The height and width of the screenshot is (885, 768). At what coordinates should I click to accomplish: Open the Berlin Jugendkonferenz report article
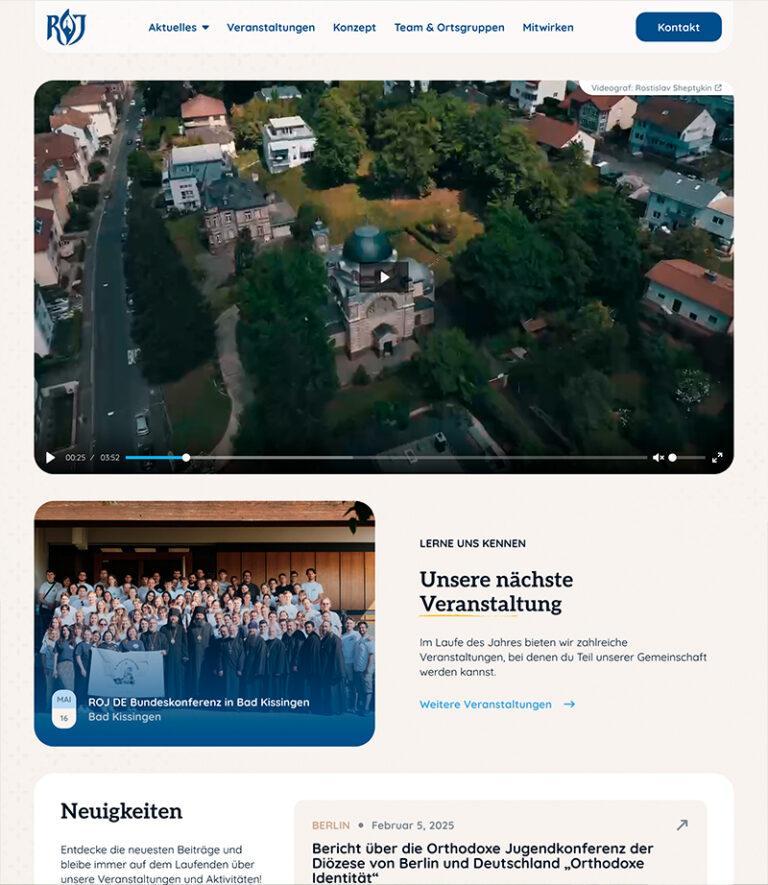click(x=482, y=862)
